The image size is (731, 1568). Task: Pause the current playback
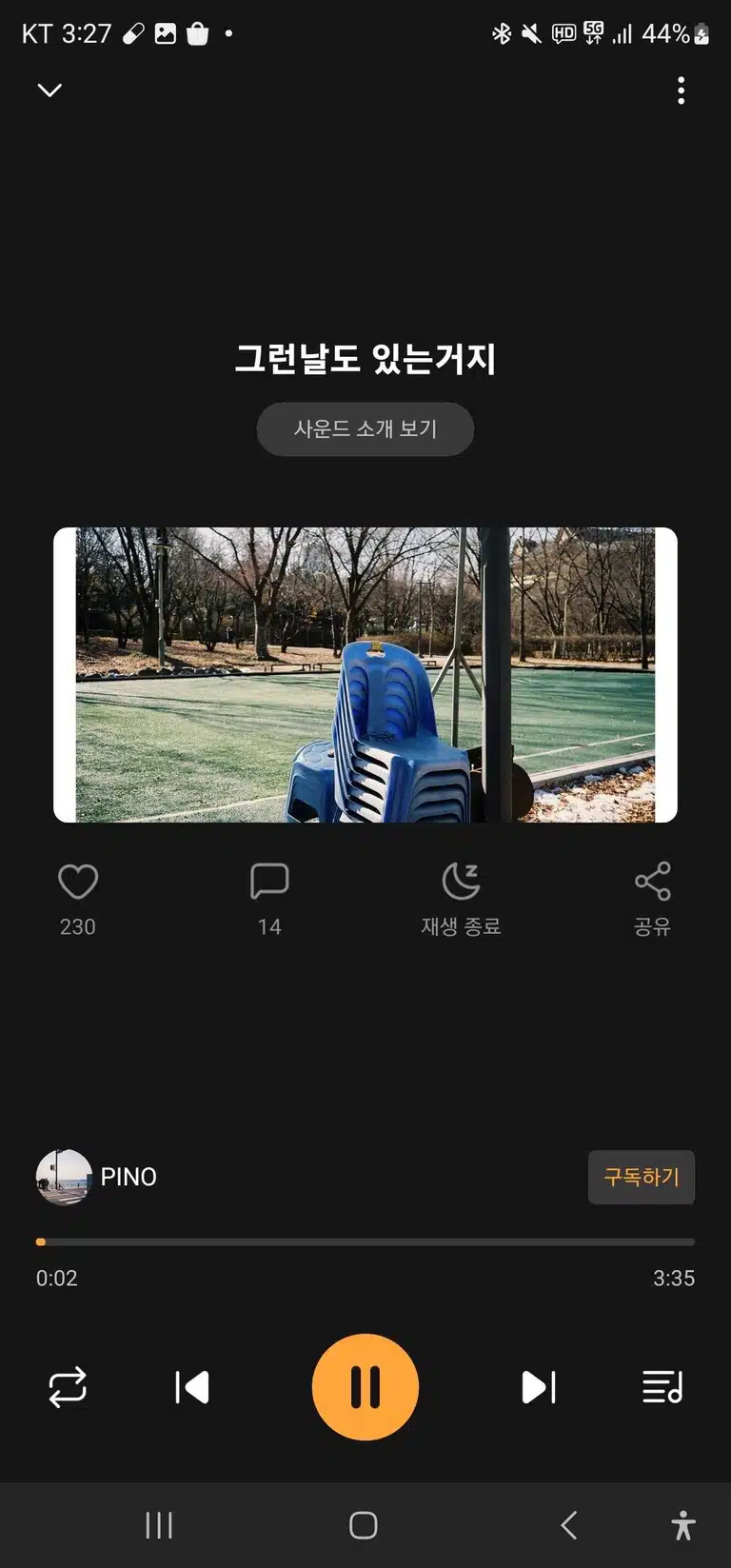[365, 1387]
